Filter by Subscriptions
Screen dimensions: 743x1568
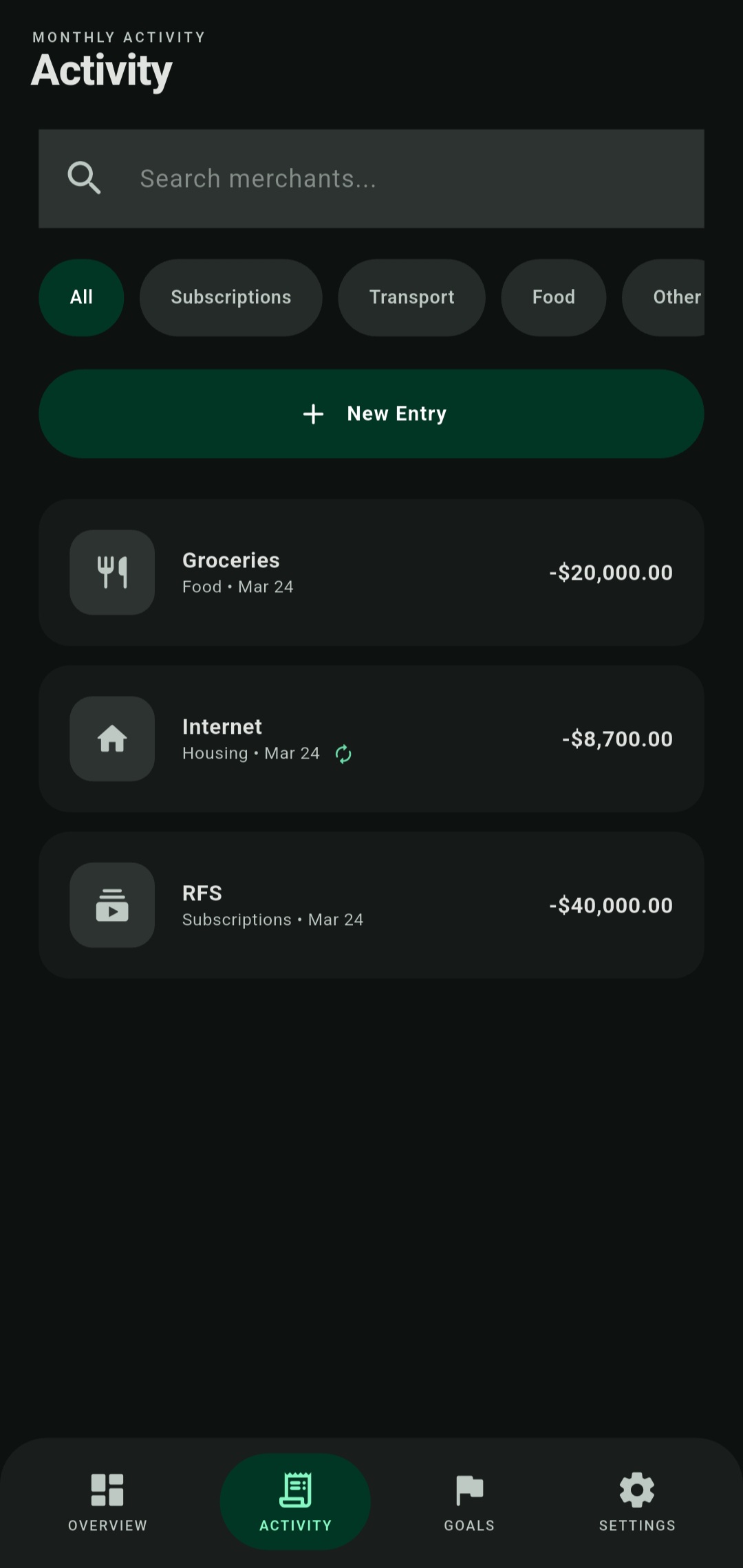point(230,297)
